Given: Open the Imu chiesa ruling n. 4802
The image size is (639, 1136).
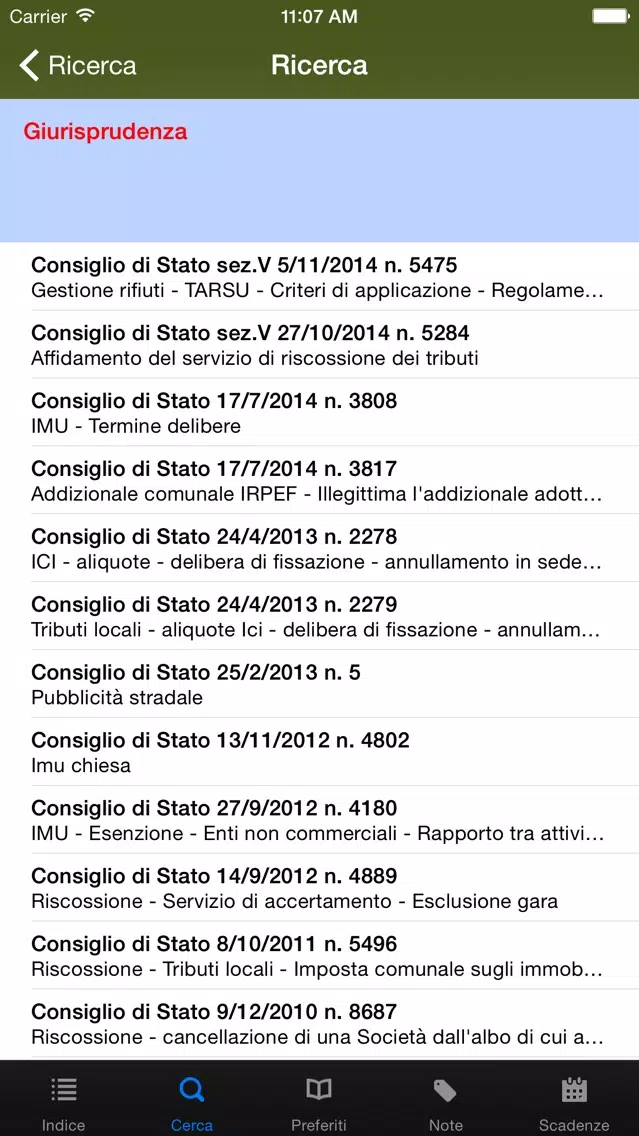Looking at the screenshot, I should click(x=320, y=752).
